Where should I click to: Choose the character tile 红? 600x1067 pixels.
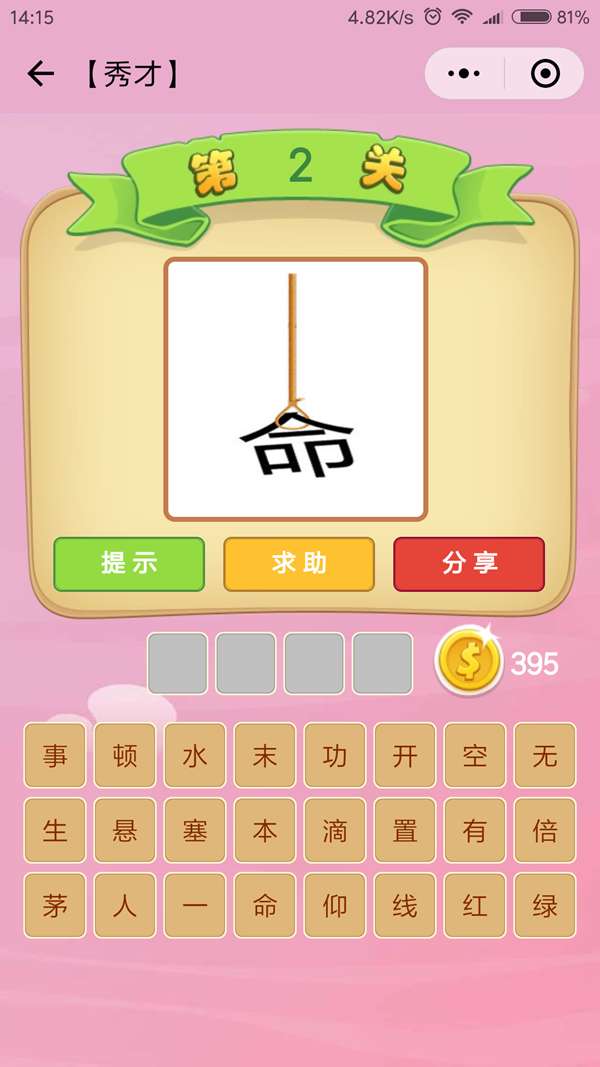pyautogui.click(x=475, y=906)
